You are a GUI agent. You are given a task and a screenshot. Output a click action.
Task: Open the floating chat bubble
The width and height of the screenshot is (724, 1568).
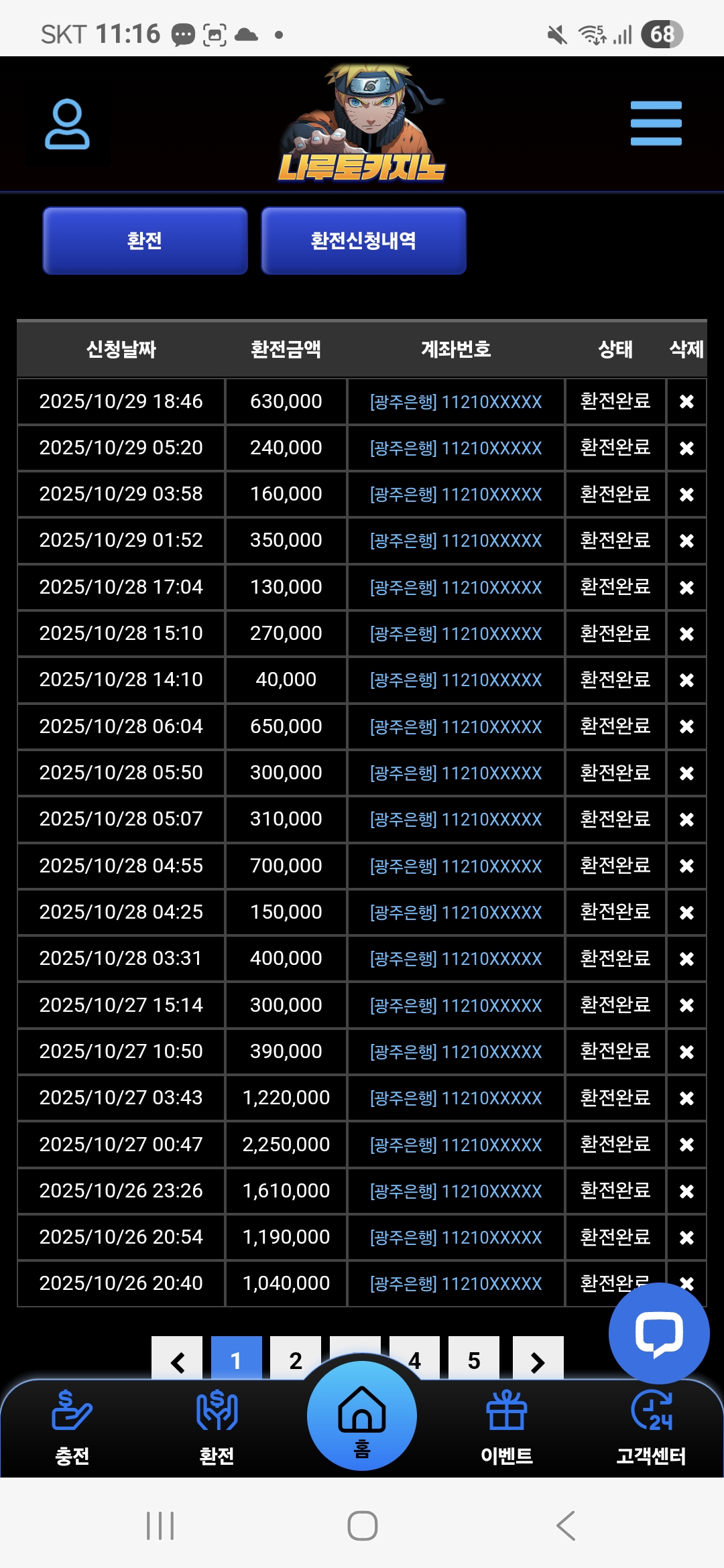pos(658,1333)
